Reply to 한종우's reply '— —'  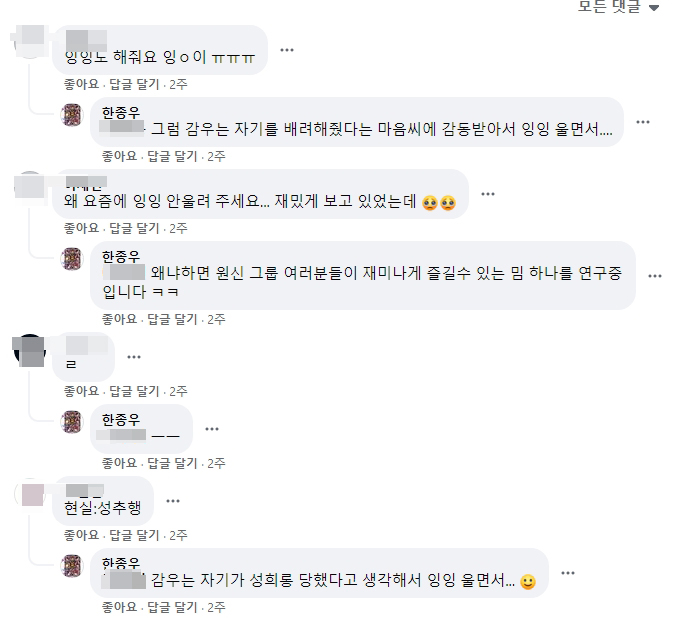(173, 463)
